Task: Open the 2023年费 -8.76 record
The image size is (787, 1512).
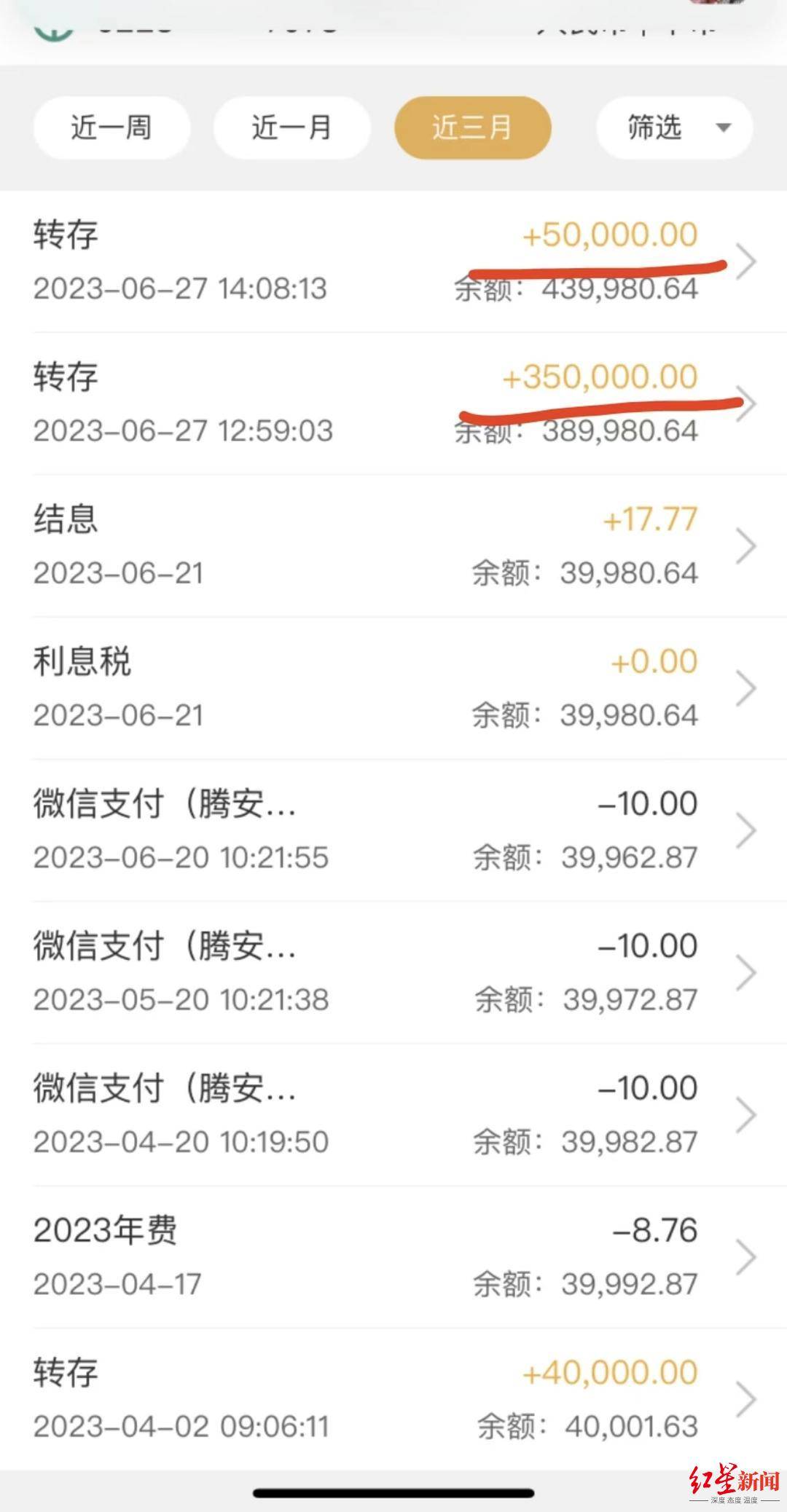Action: click(393, 1256)
